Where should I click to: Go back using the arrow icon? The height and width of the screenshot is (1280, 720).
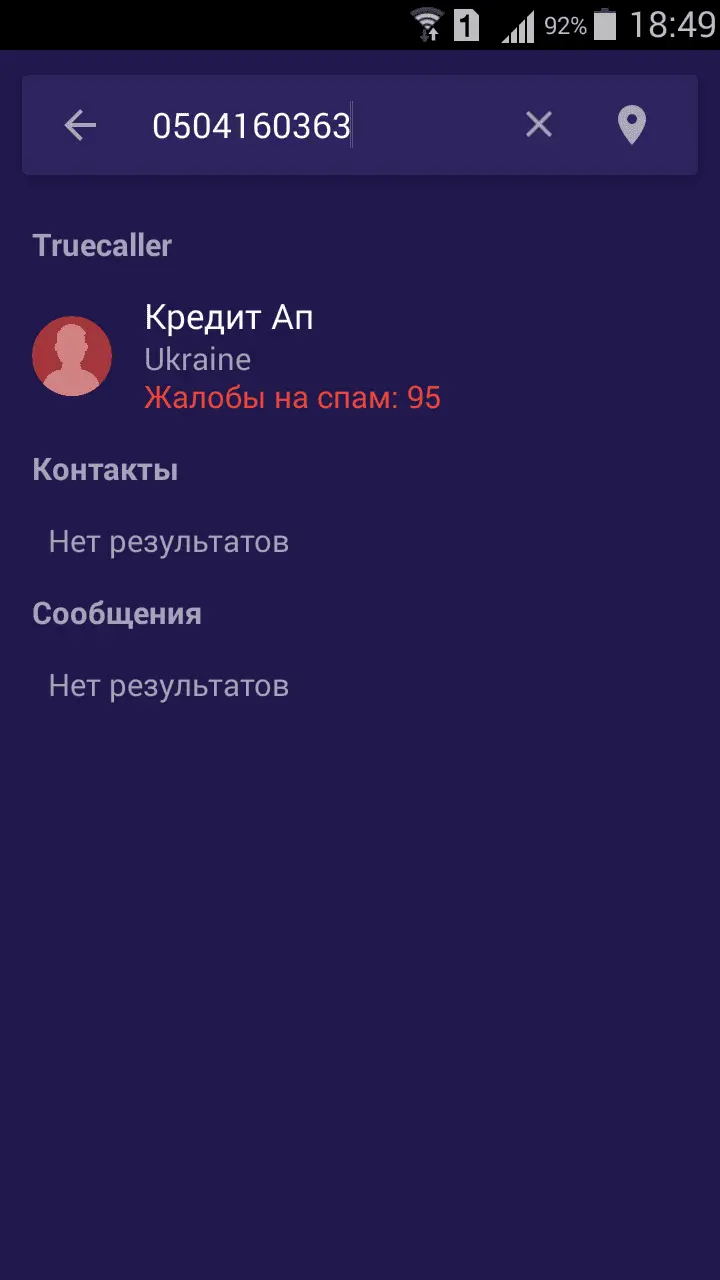(x=80, y=125)
